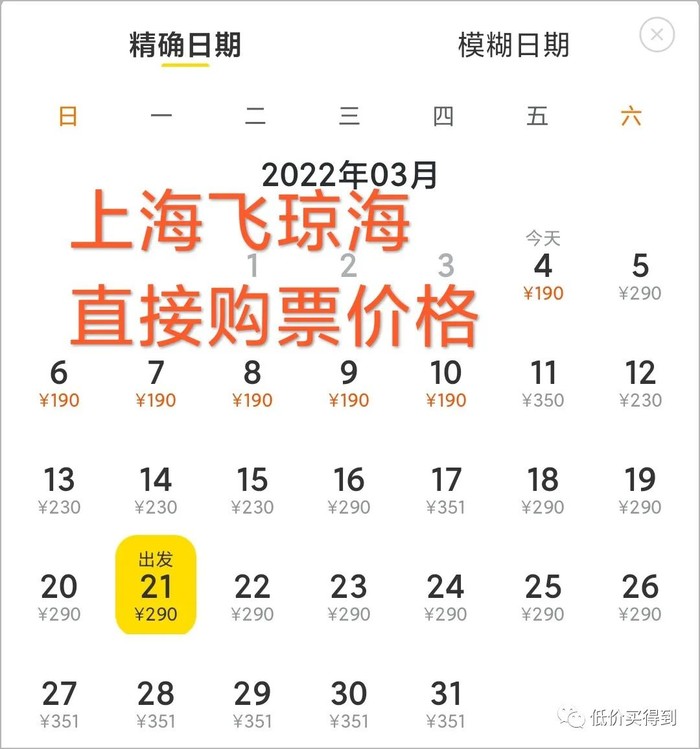The image size is (700, 749).
Task: Choose today, March 4 at ¥190
Action: [x=543, y=275]
